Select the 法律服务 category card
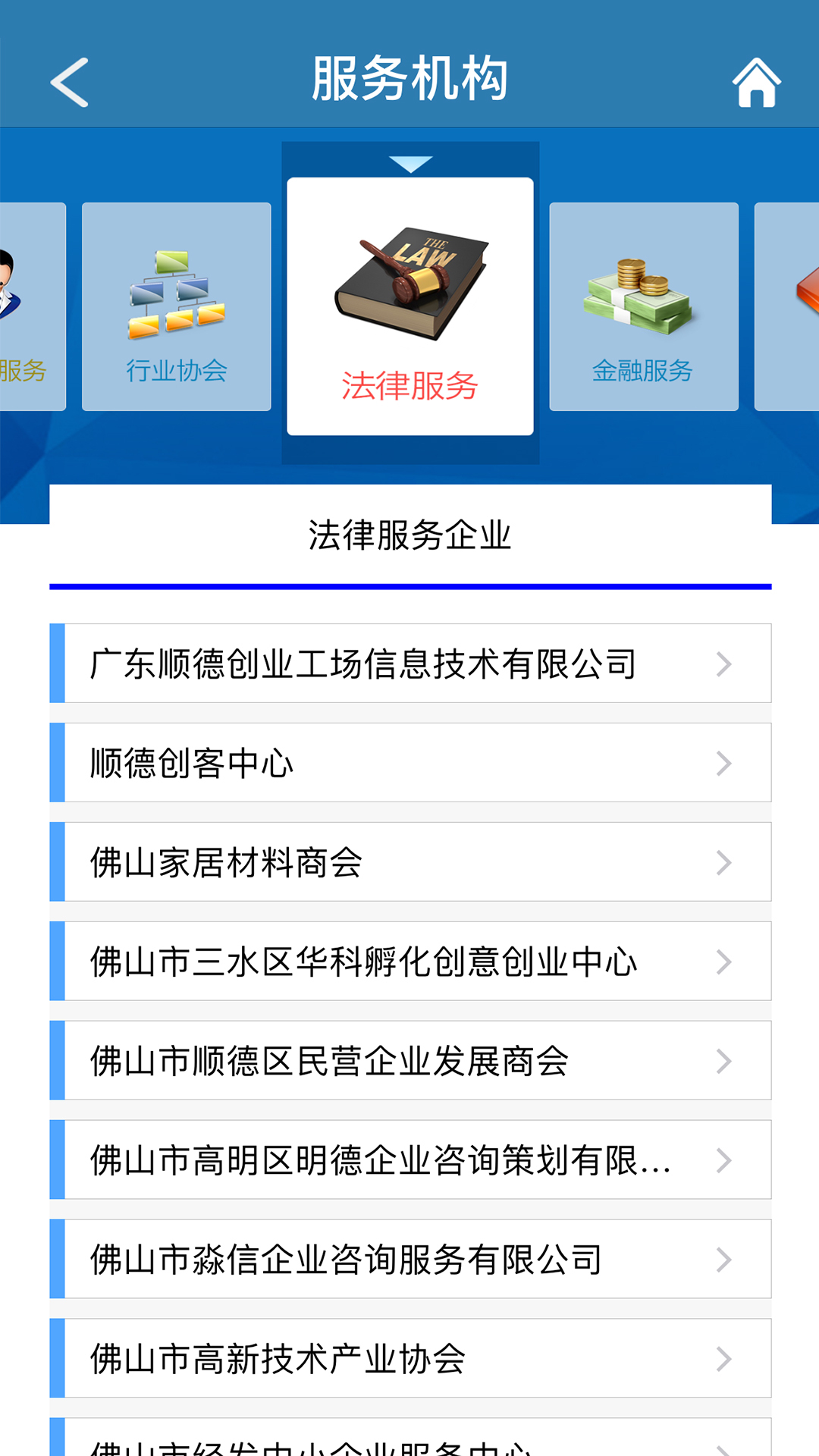 click(409, 306)
